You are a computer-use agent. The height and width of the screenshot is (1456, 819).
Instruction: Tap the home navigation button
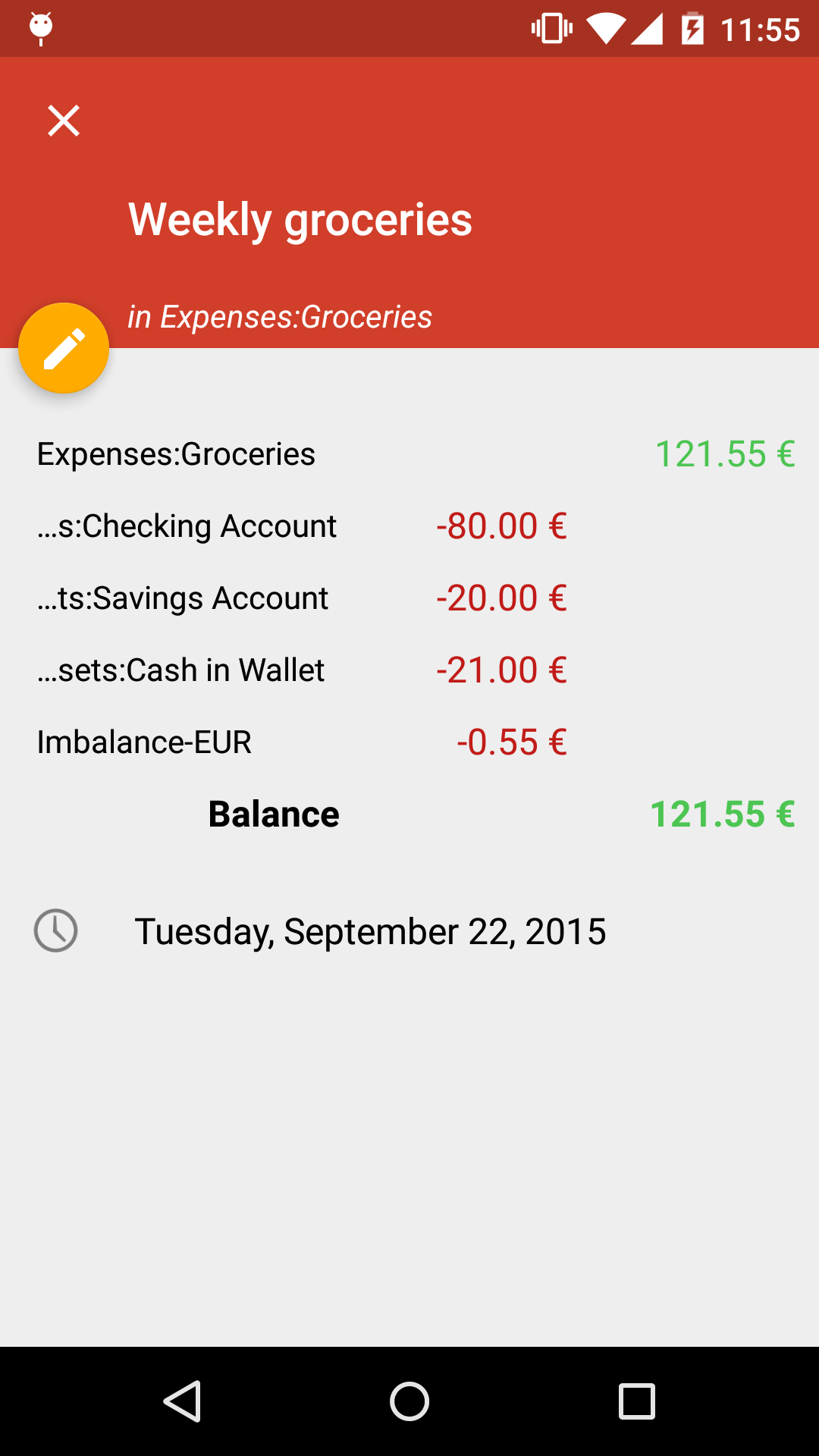coord(409,1401)
